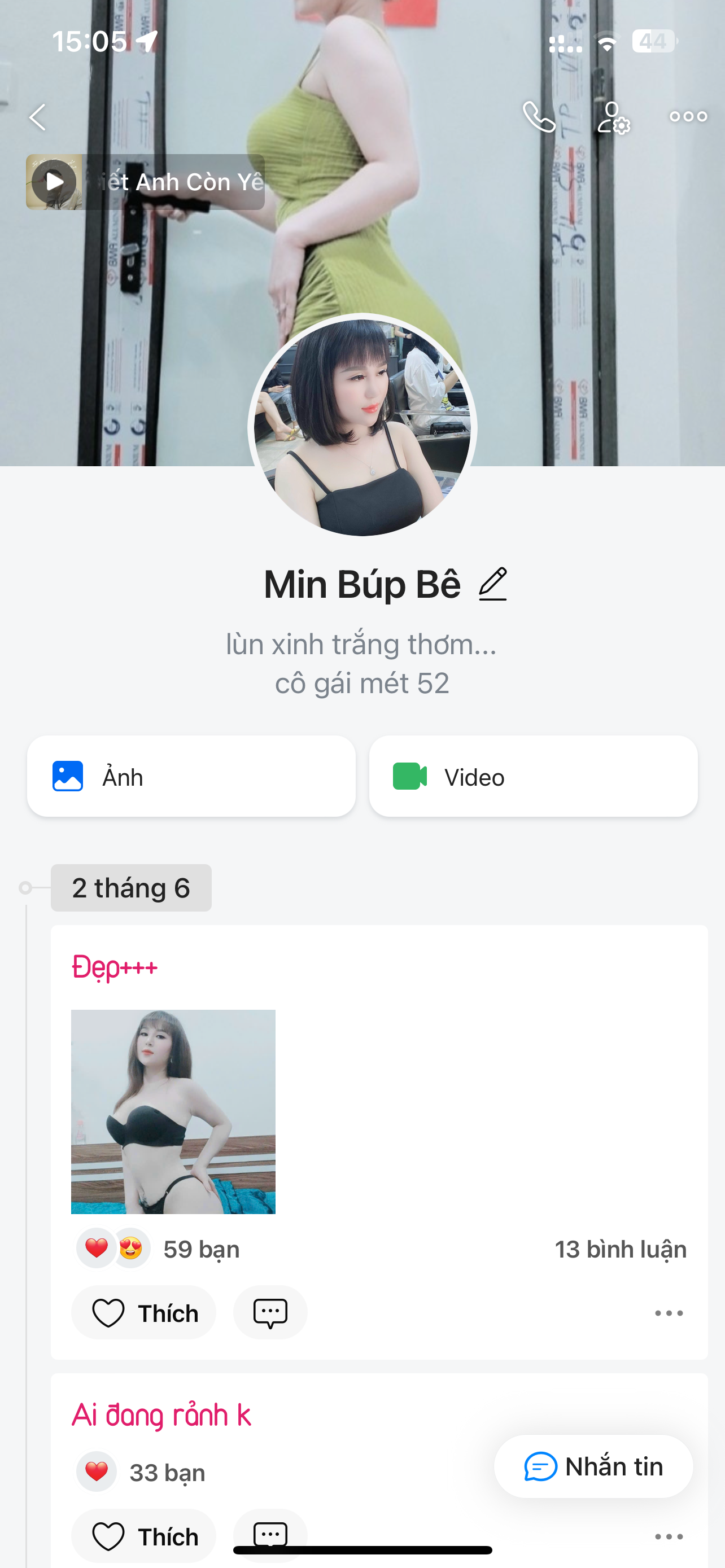Open the friend settings icon
Screen dimensions: 725x1568
point(613,117)
